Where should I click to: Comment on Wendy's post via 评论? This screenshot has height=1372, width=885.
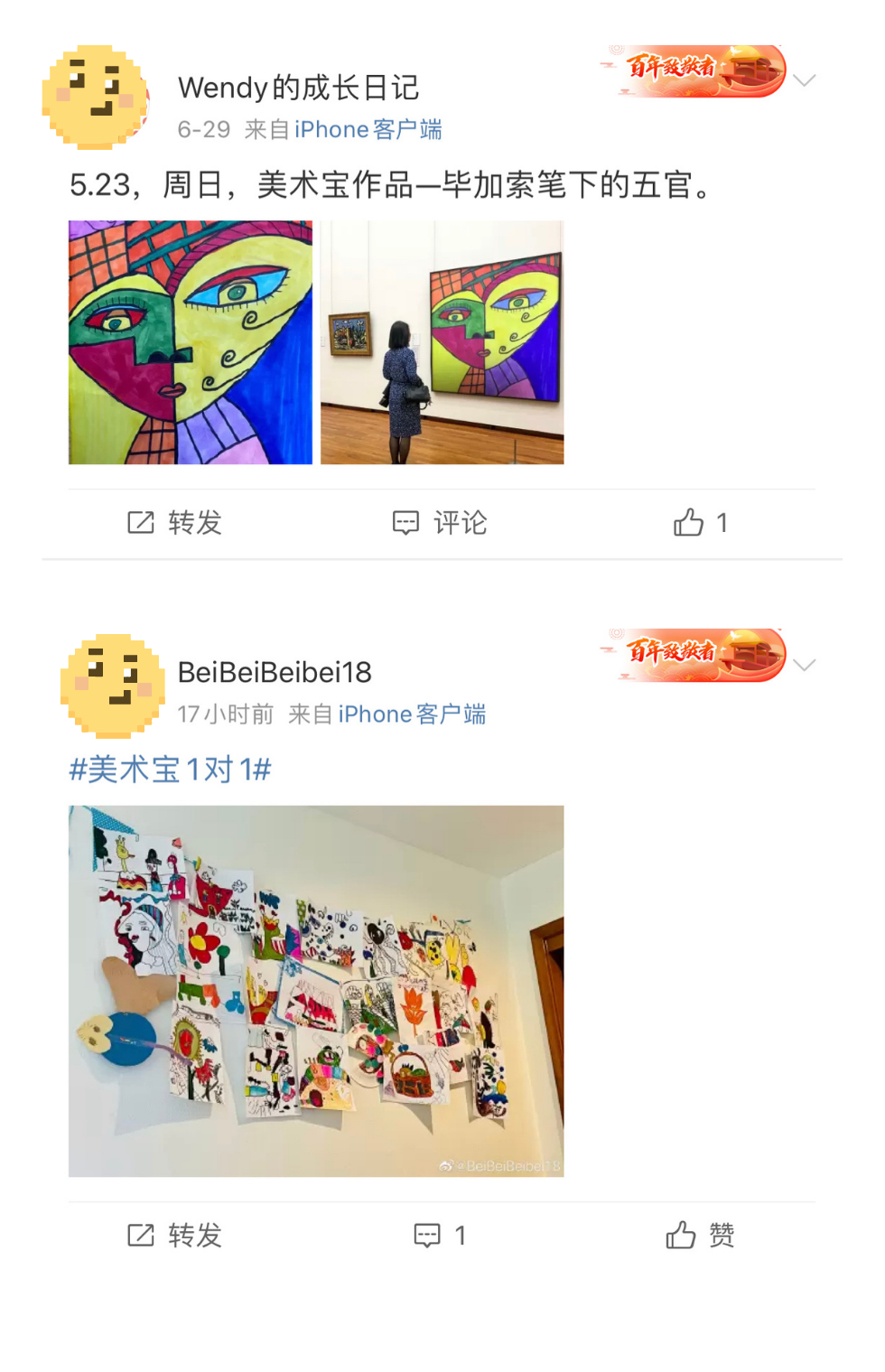(x=441, y=522)
